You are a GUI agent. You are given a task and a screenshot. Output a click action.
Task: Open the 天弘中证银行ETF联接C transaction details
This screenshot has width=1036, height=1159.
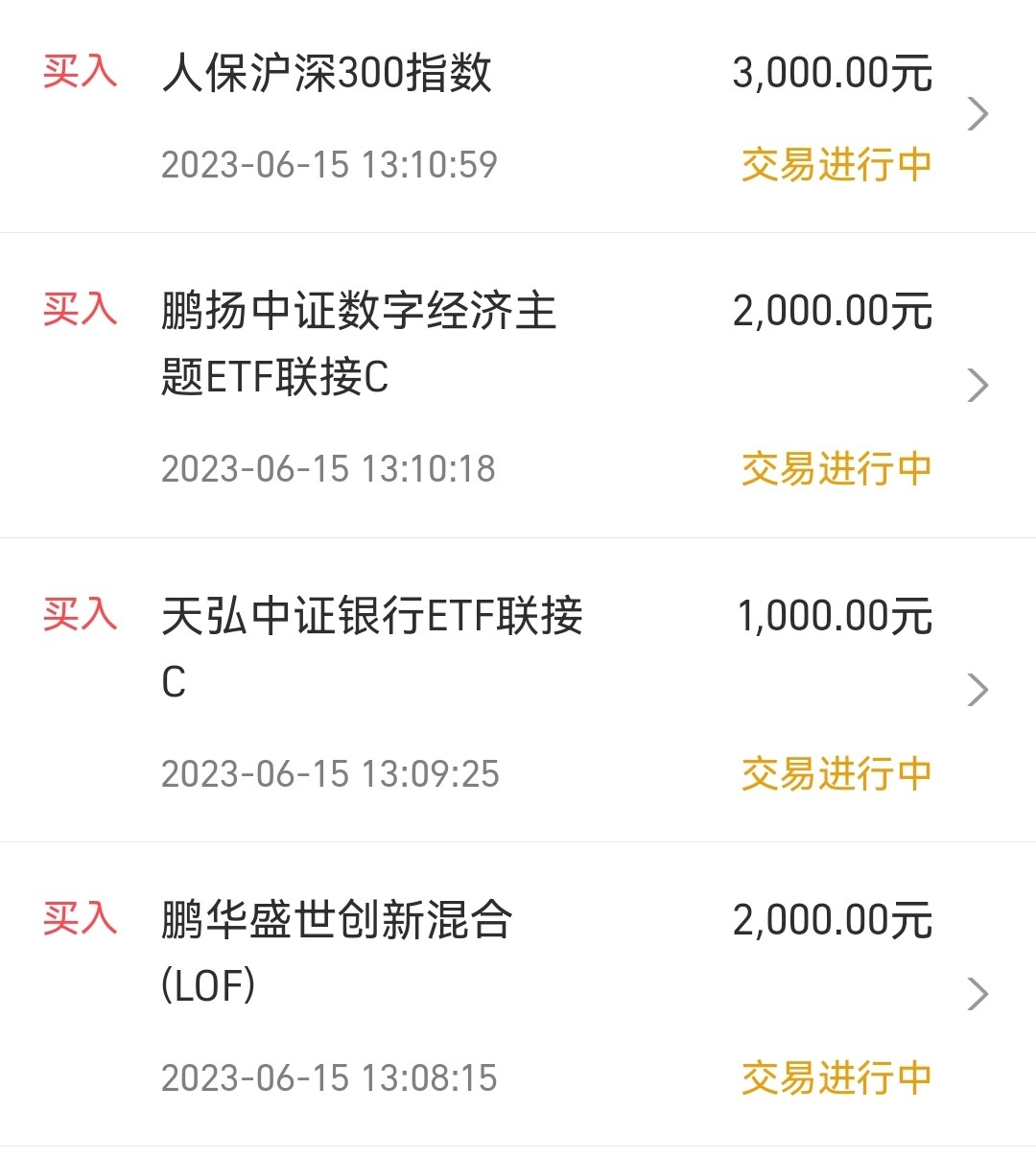coord(978,689)
